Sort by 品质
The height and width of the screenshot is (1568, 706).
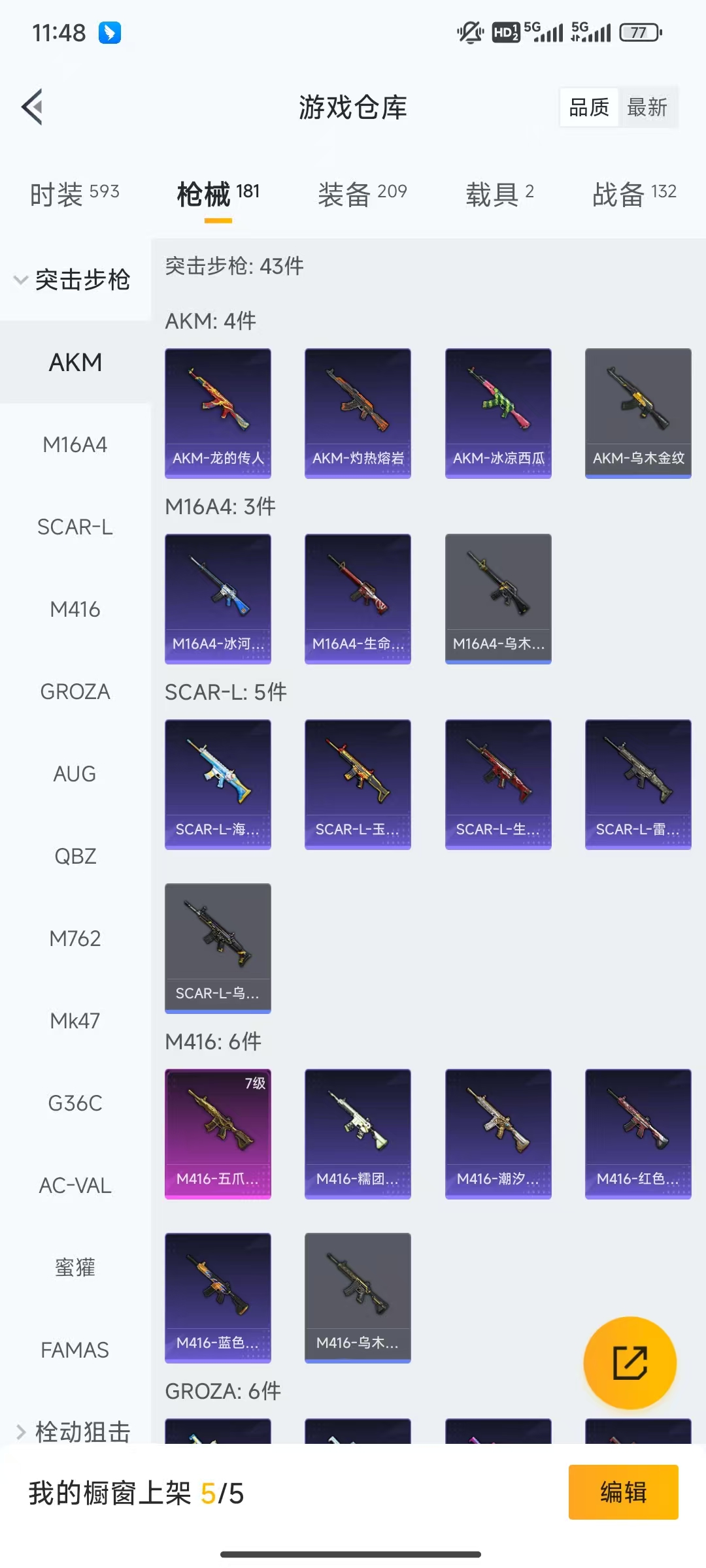pos(589,107)
